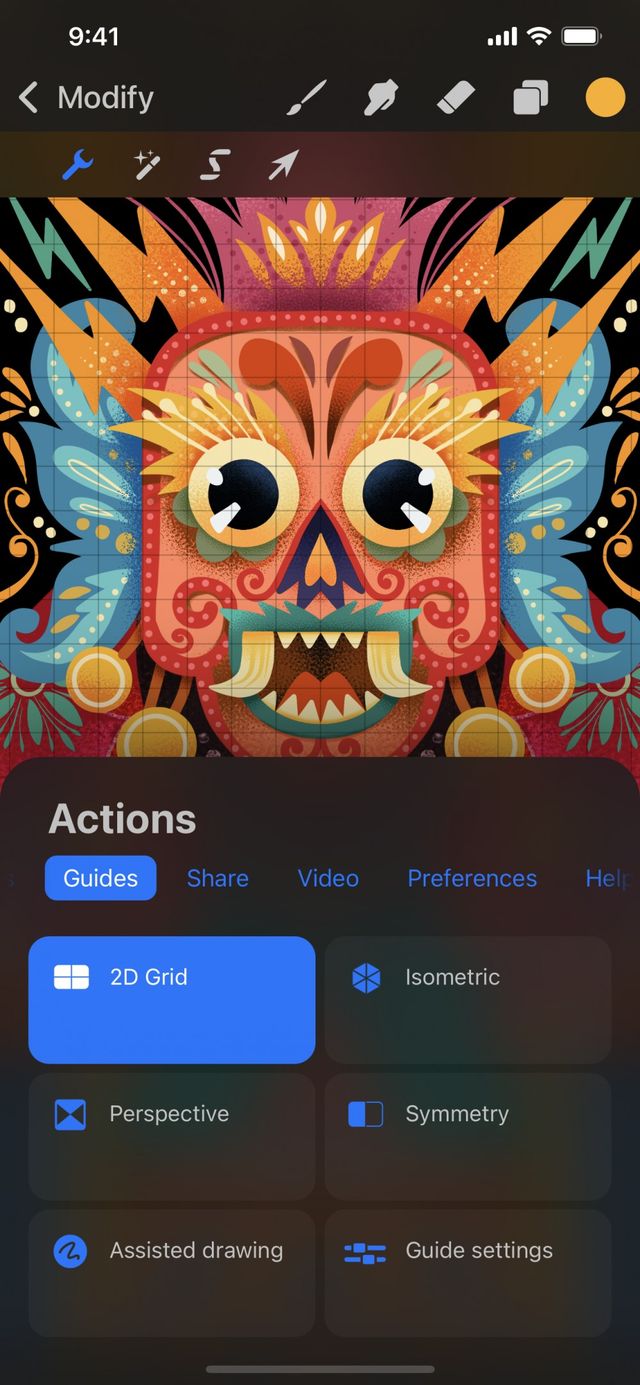
Task: Switch to the Video tab
Action: [x=328, y=878]
